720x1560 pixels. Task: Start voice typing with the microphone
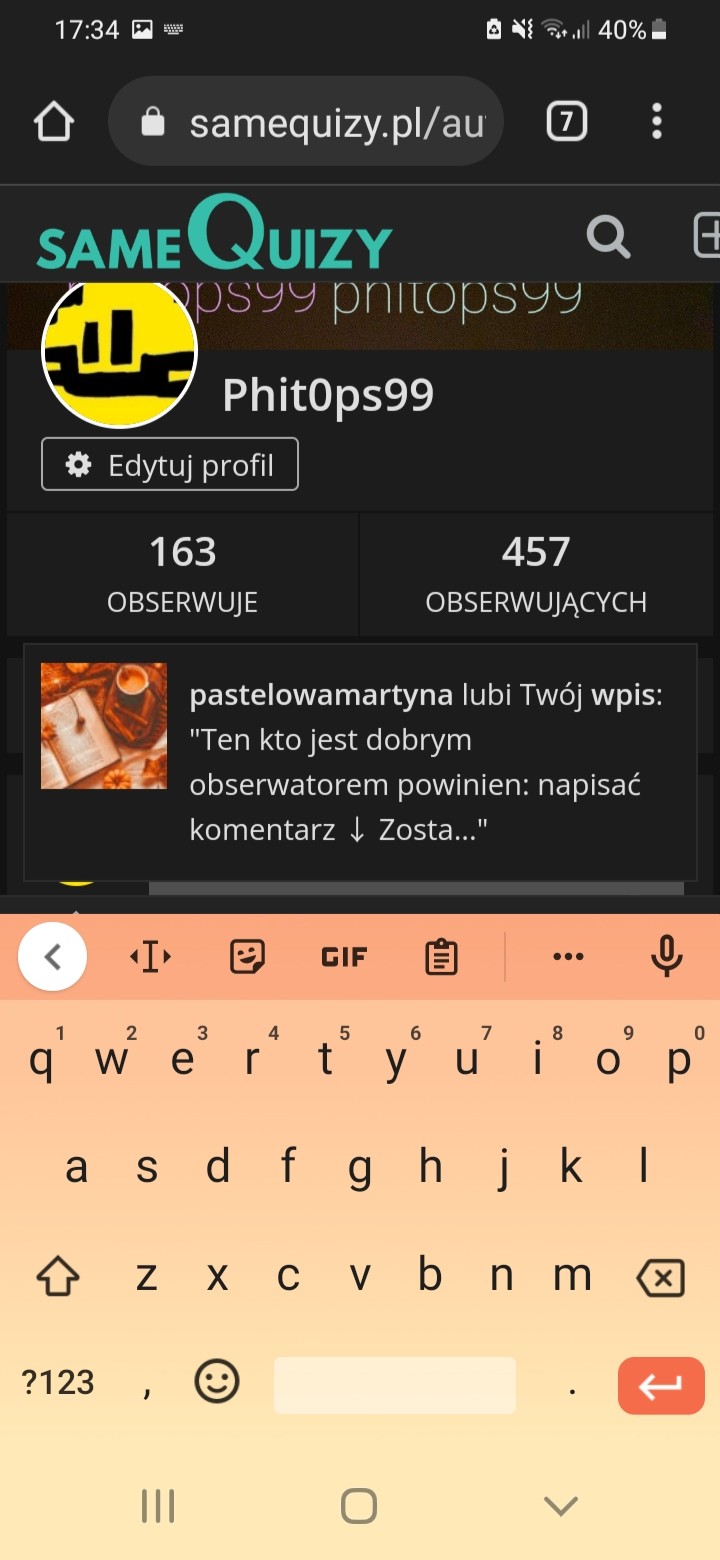tap(666, 957)
